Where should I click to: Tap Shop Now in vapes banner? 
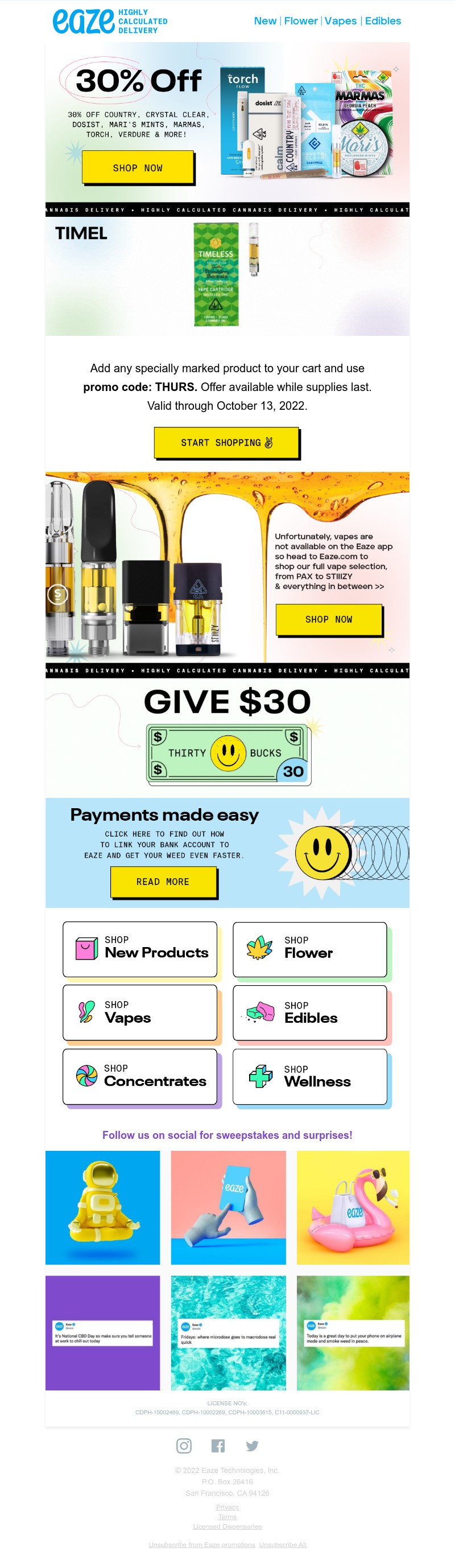click(329, 619)
